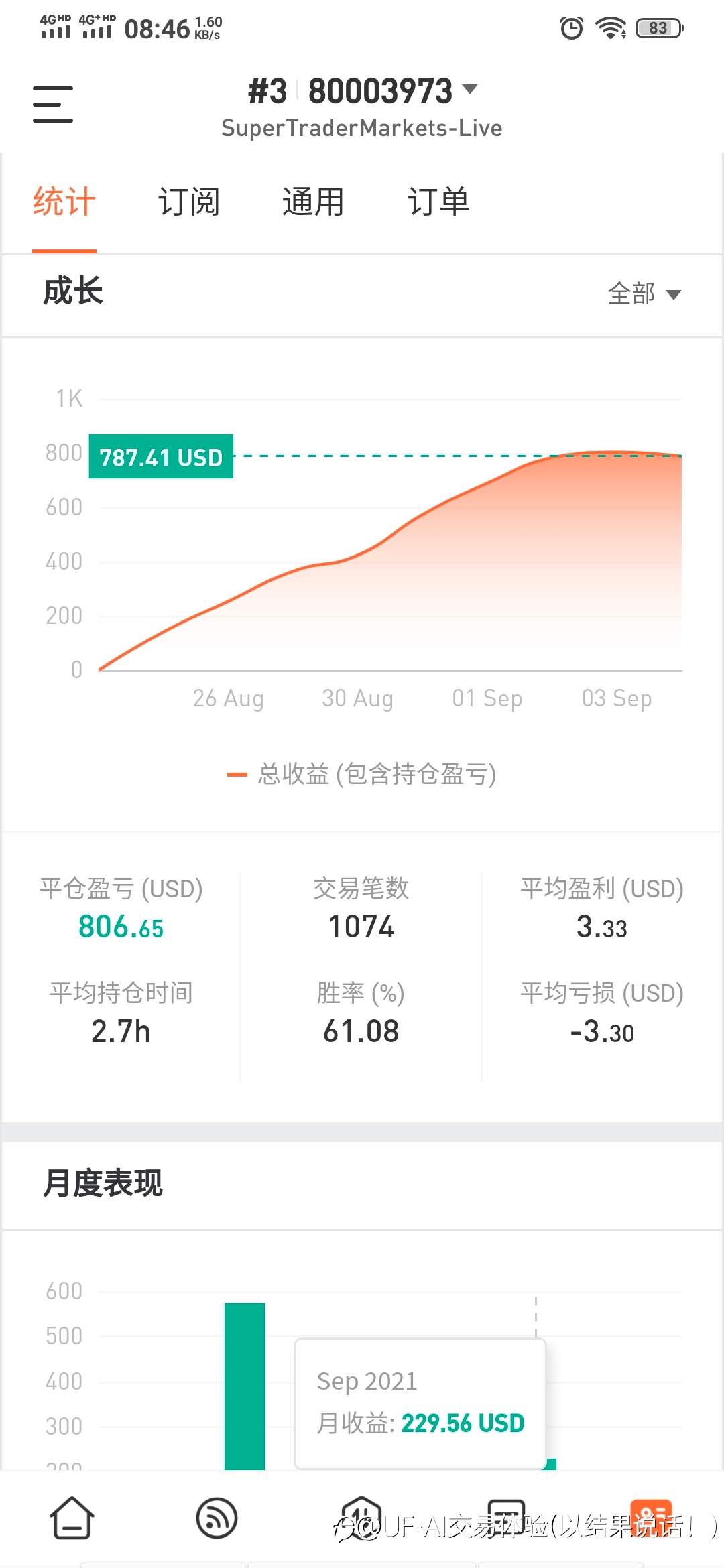Switch to the 通用 tab
724x1568 pixels.
(313, 202)
